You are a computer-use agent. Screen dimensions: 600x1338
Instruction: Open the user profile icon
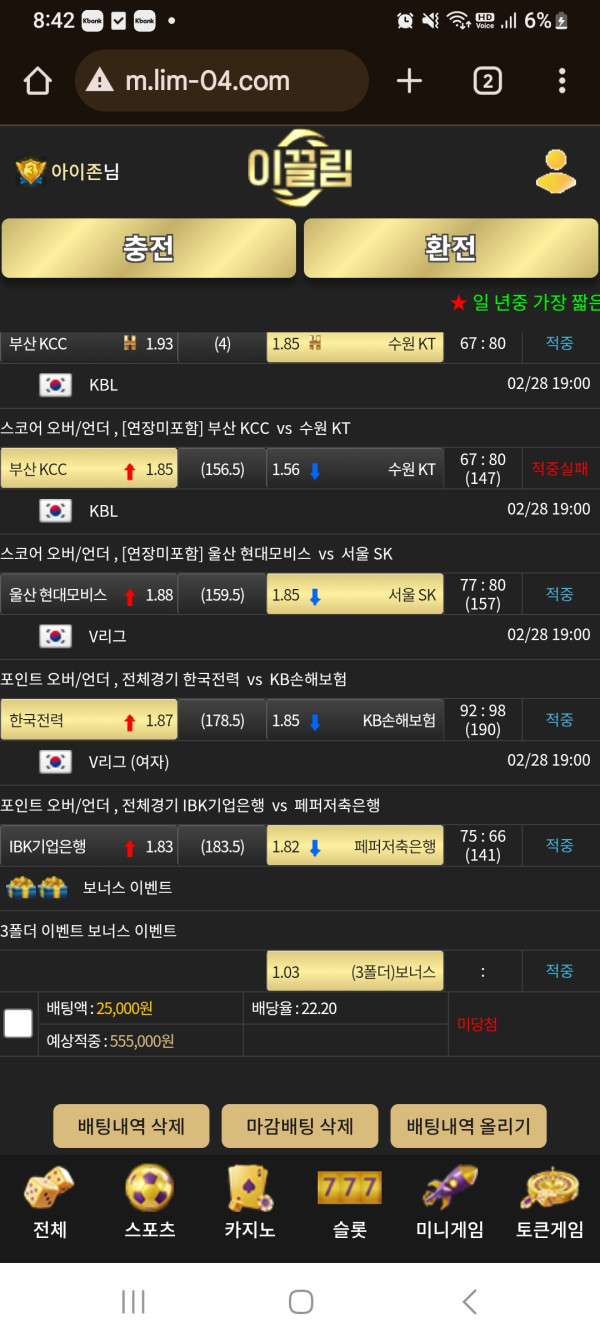pyautogui.click(x=555, y=171)
